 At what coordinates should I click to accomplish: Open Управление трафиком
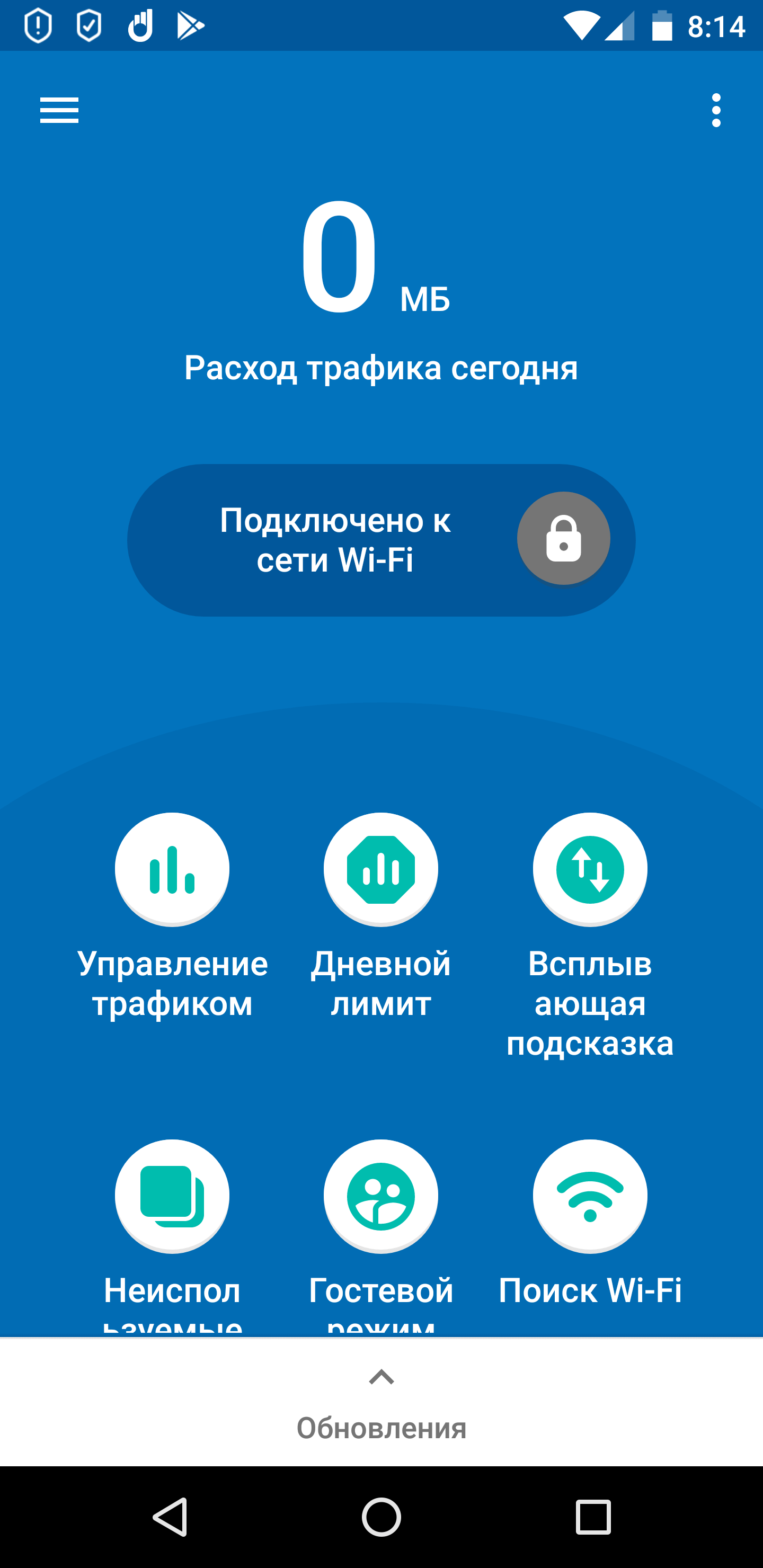[172, 869]
